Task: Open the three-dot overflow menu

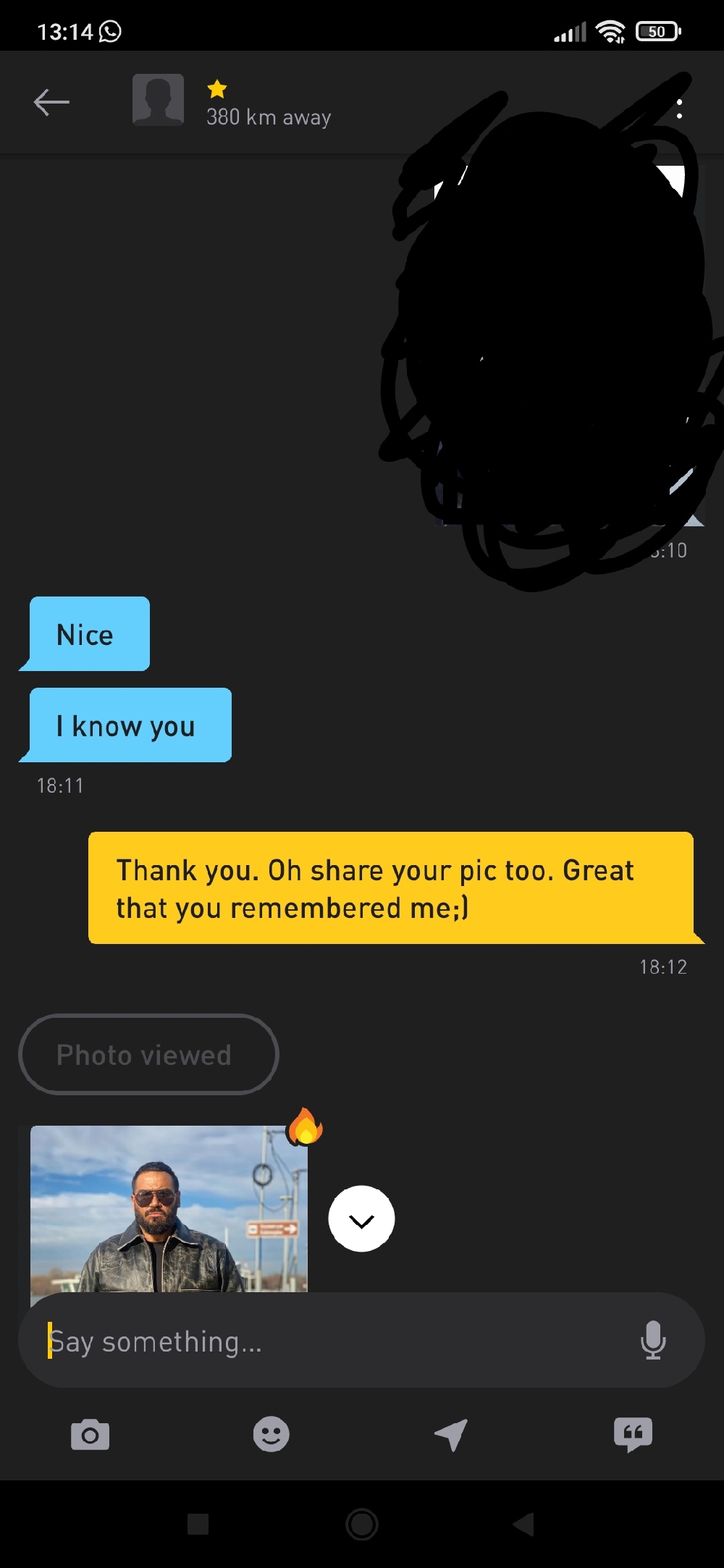Action: (x=679, y=109)
